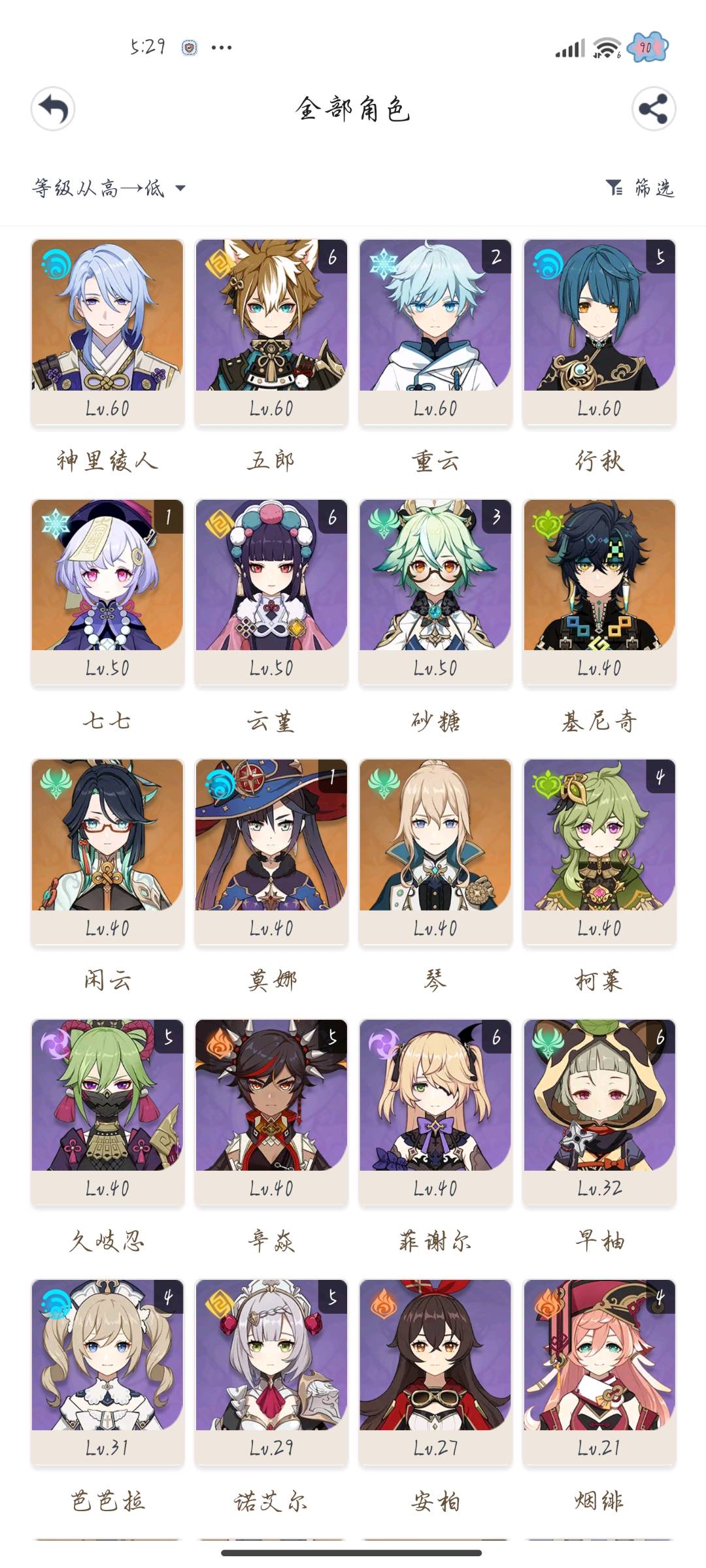Viewport: 706px width, 1568px height.
Task: View 砂糖 character details
Action: coord(435,591)
